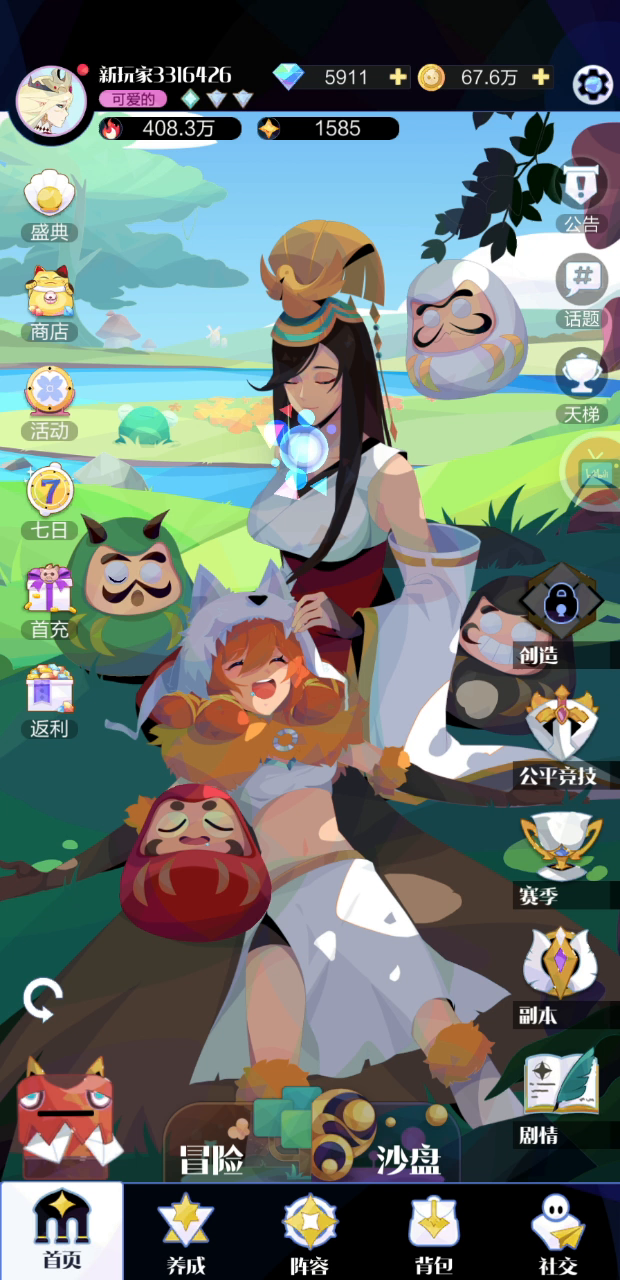620x1280 pixels.
Task: View the 公告 announcements
Action: coord(581,194)
